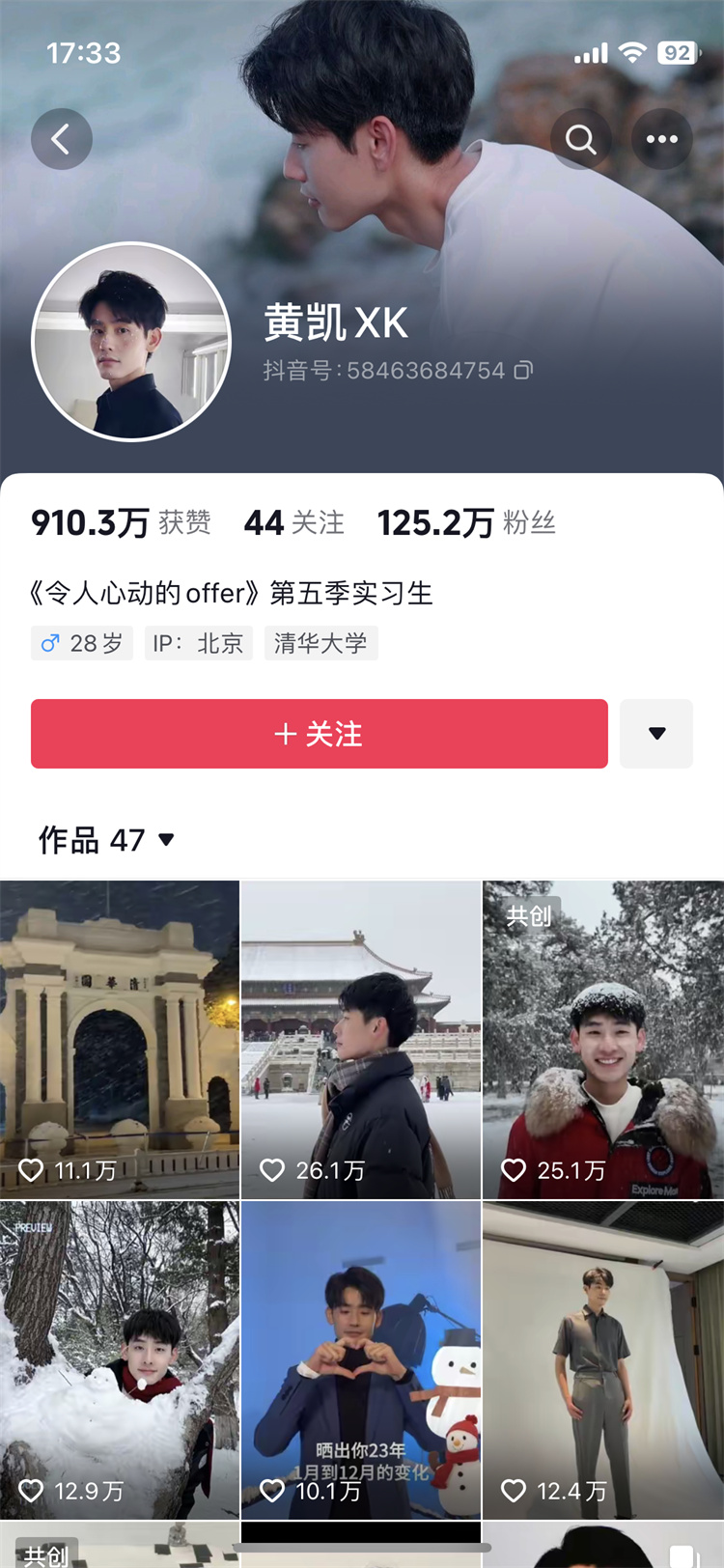Tap the red +关注 follow button
The width and height of the screenshot is (724, 1568).
tap(319, 734)
